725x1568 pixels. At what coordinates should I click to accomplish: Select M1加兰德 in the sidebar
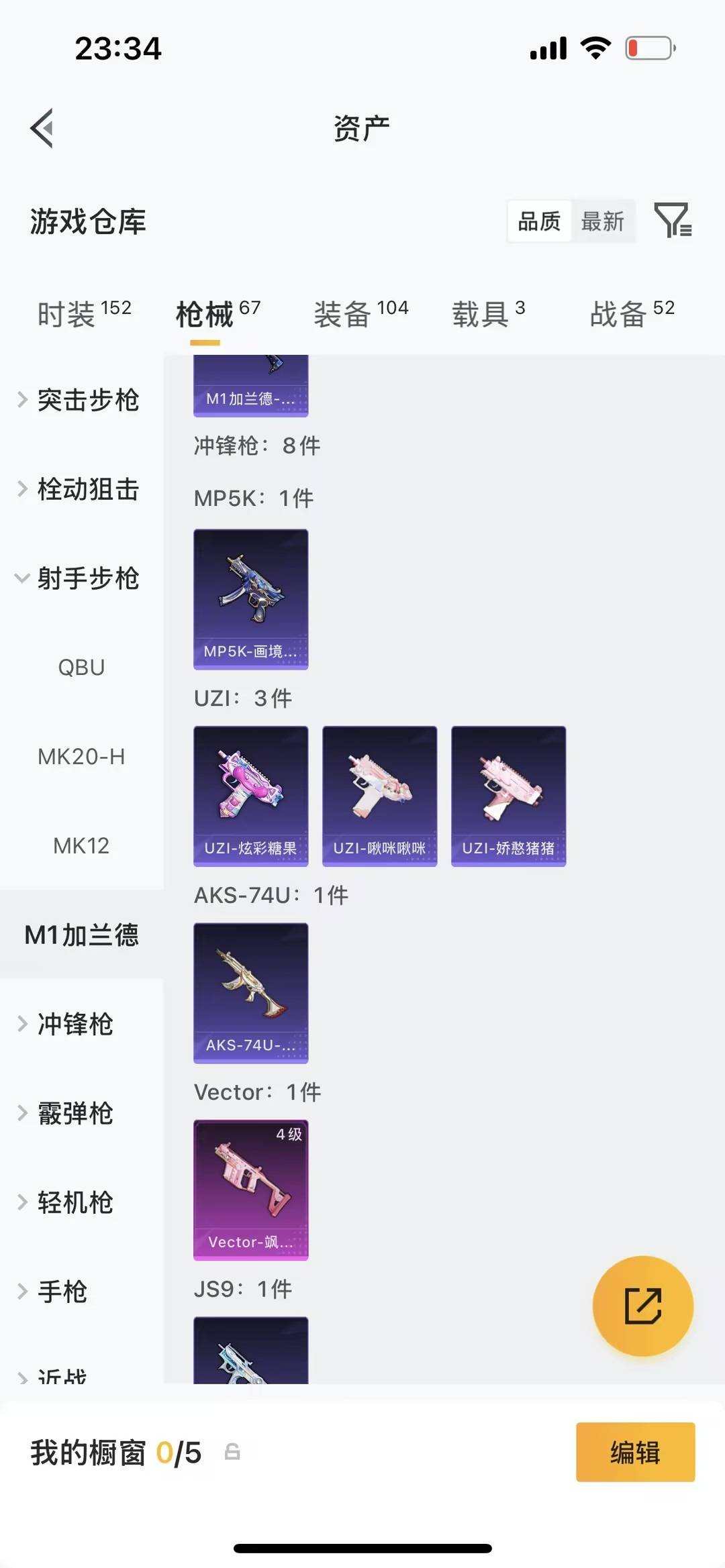coord(81,935)
